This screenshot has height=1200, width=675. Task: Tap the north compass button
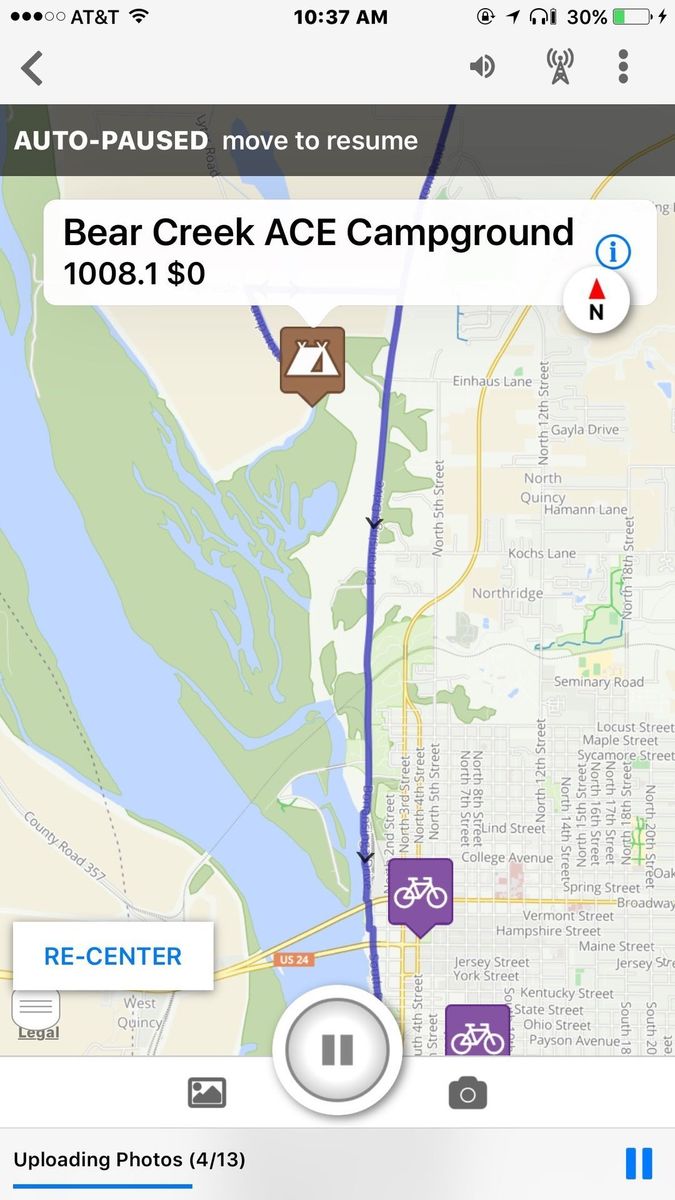click(x=596, y=300)
